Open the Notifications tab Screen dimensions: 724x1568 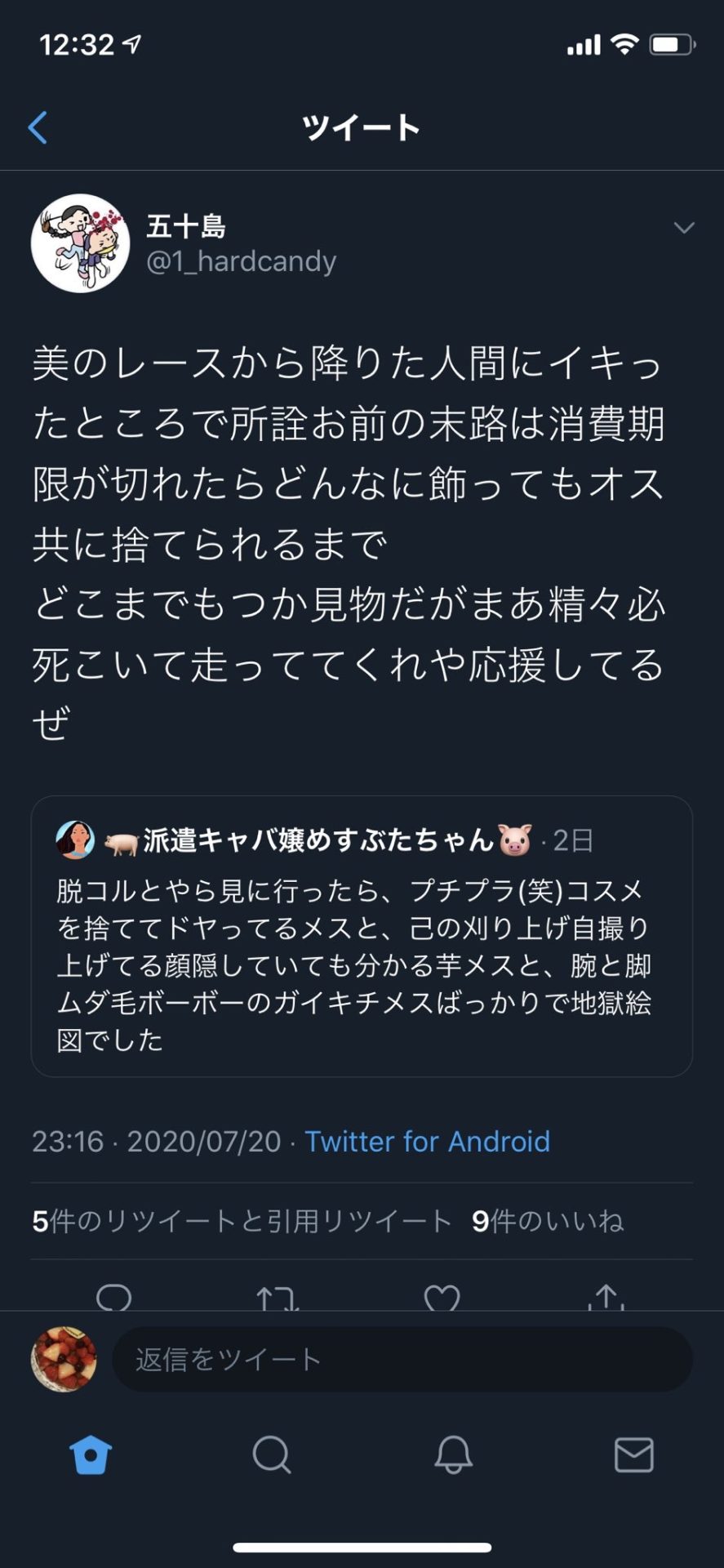(453, 1454)
